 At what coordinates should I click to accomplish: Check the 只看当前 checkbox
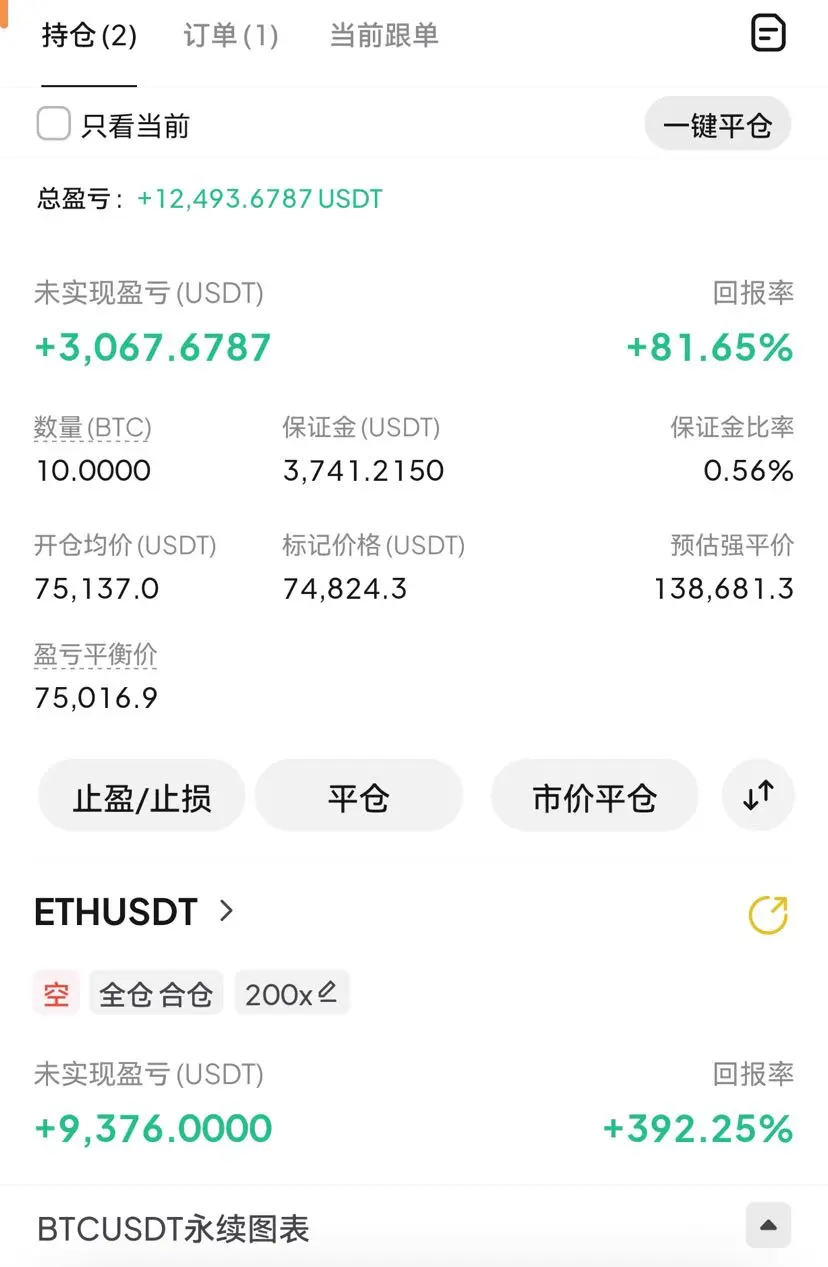(54, 125)
